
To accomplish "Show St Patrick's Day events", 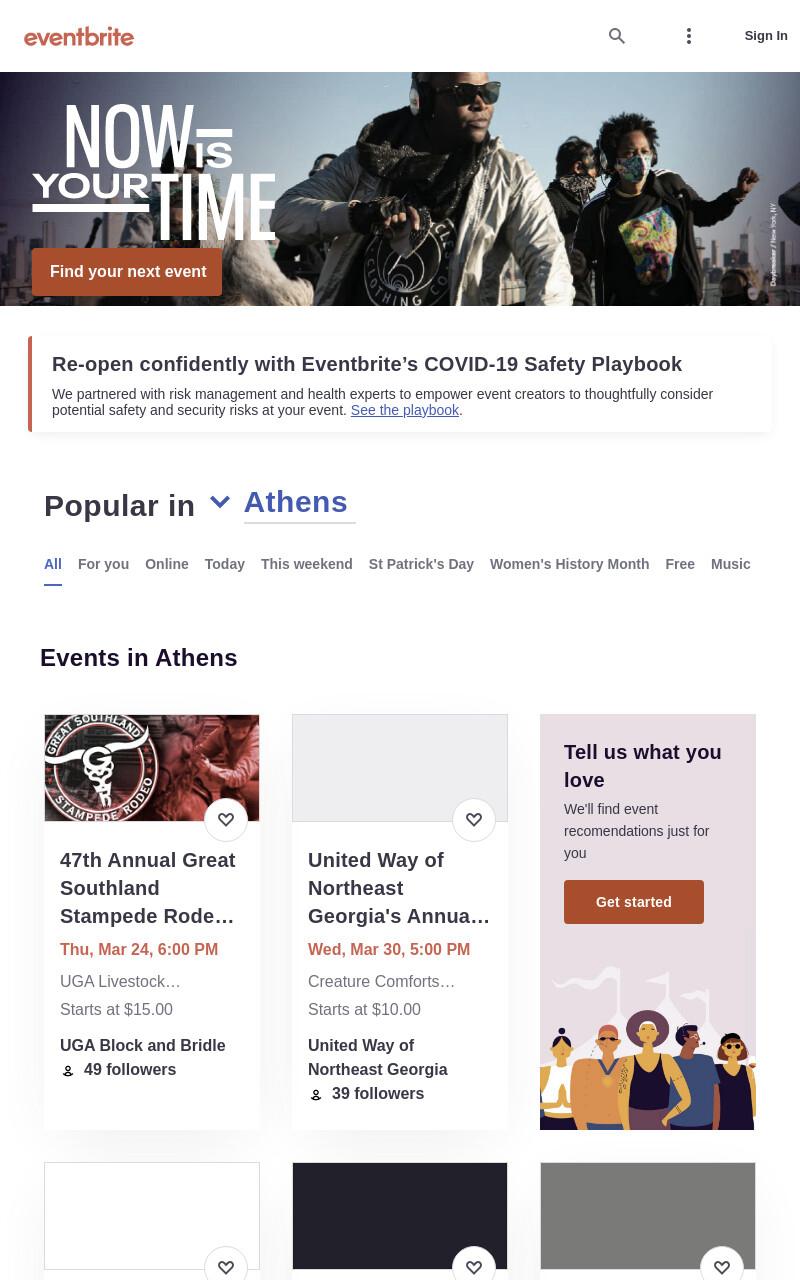I will coord(421,564).
